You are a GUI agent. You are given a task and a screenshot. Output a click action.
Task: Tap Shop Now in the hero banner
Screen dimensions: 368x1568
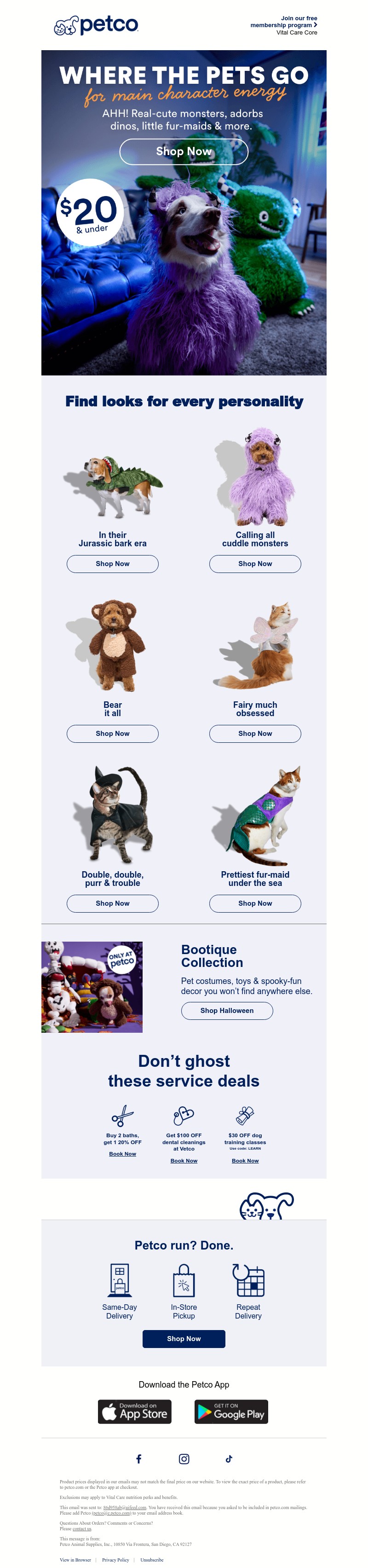pyautogui.click(x=184, y=151)
